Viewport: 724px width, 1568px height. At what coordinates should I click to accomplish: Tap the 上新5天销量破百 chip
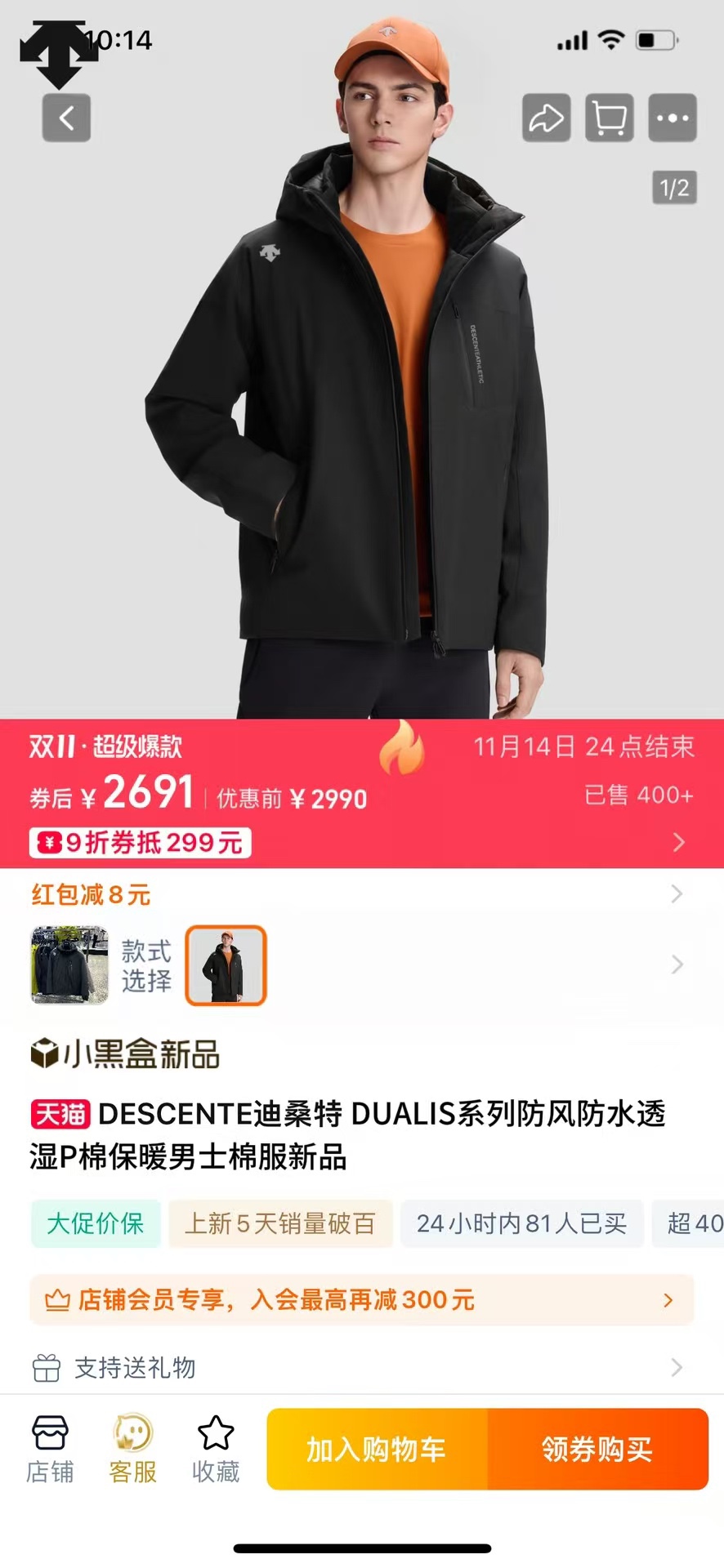point(280,1223)
